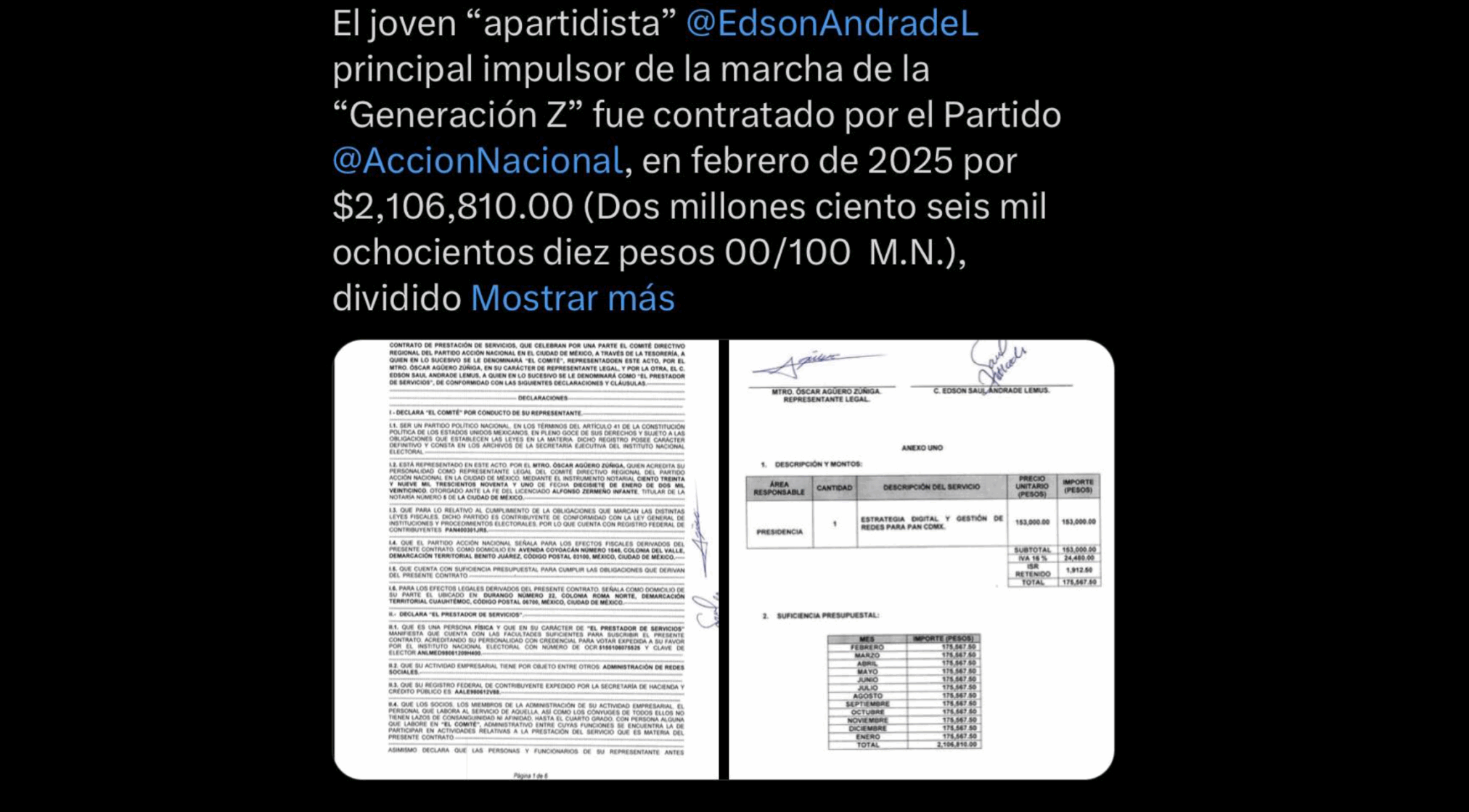This screenshot has height=812, width=1469.
Task: Expand the post with Mostrar más
Action: pyautogui.click(x=573, y=298)
